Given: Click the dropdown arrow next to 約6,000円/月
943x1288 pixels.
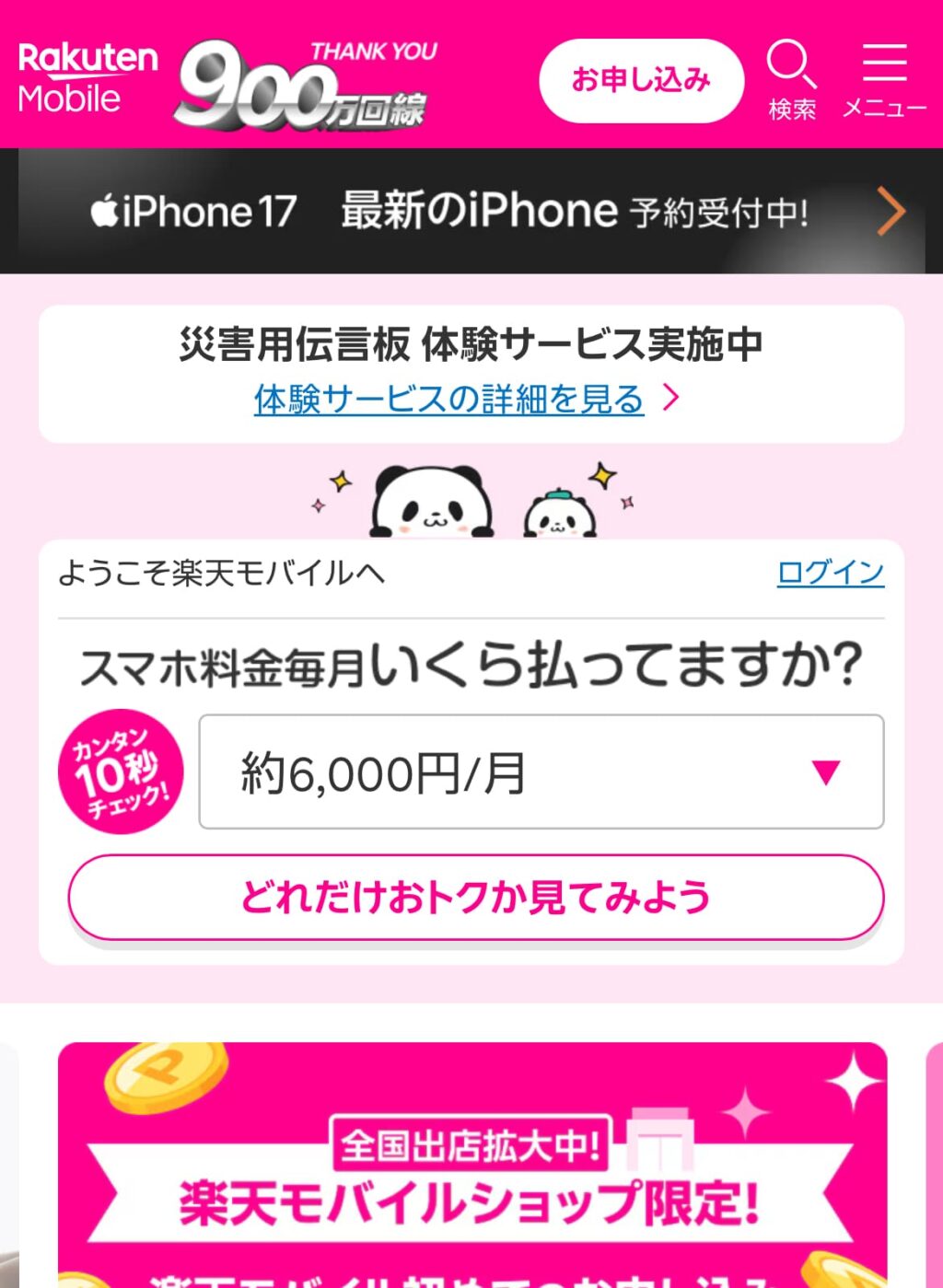Looking at the screenshot, I should pos(827,771).
